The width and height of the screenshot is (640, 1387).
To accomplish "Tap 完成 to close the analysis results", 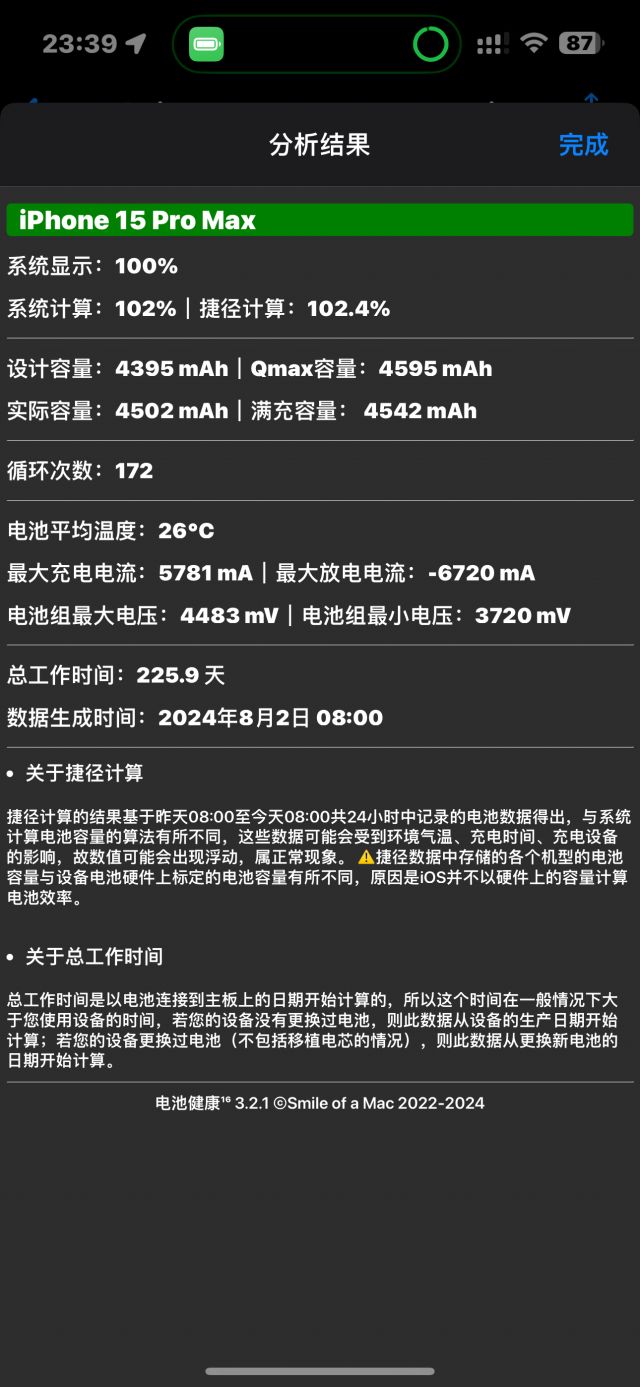I will [x=583, y=145].
